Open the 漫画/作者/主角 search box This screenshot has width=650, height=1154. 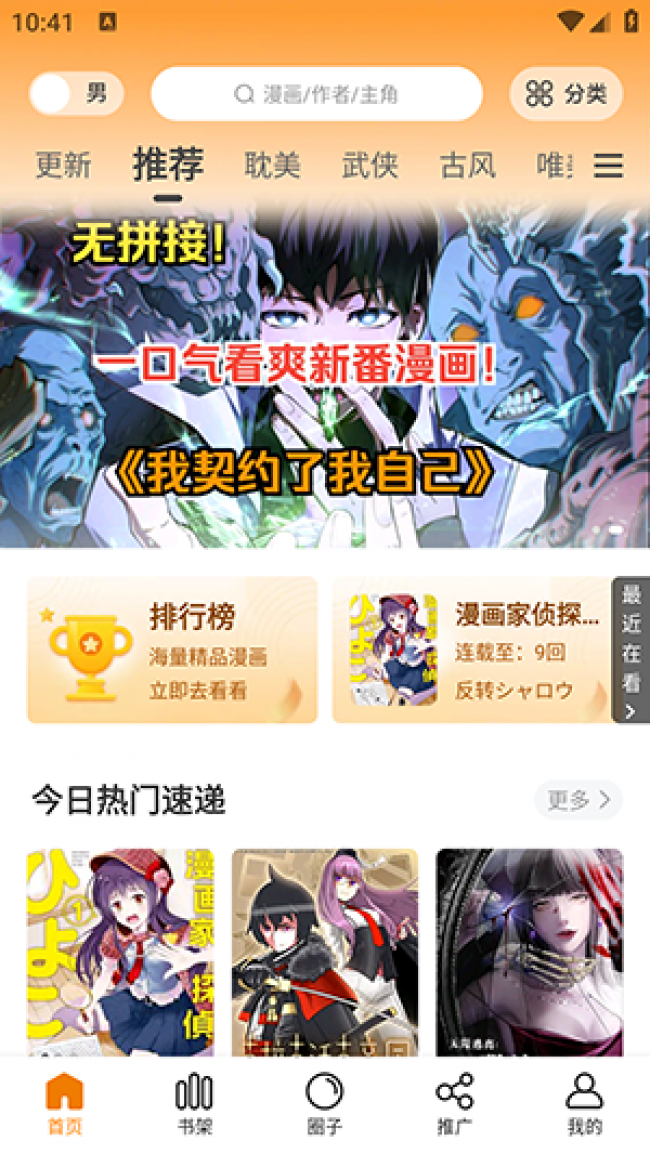pos(316,94)
